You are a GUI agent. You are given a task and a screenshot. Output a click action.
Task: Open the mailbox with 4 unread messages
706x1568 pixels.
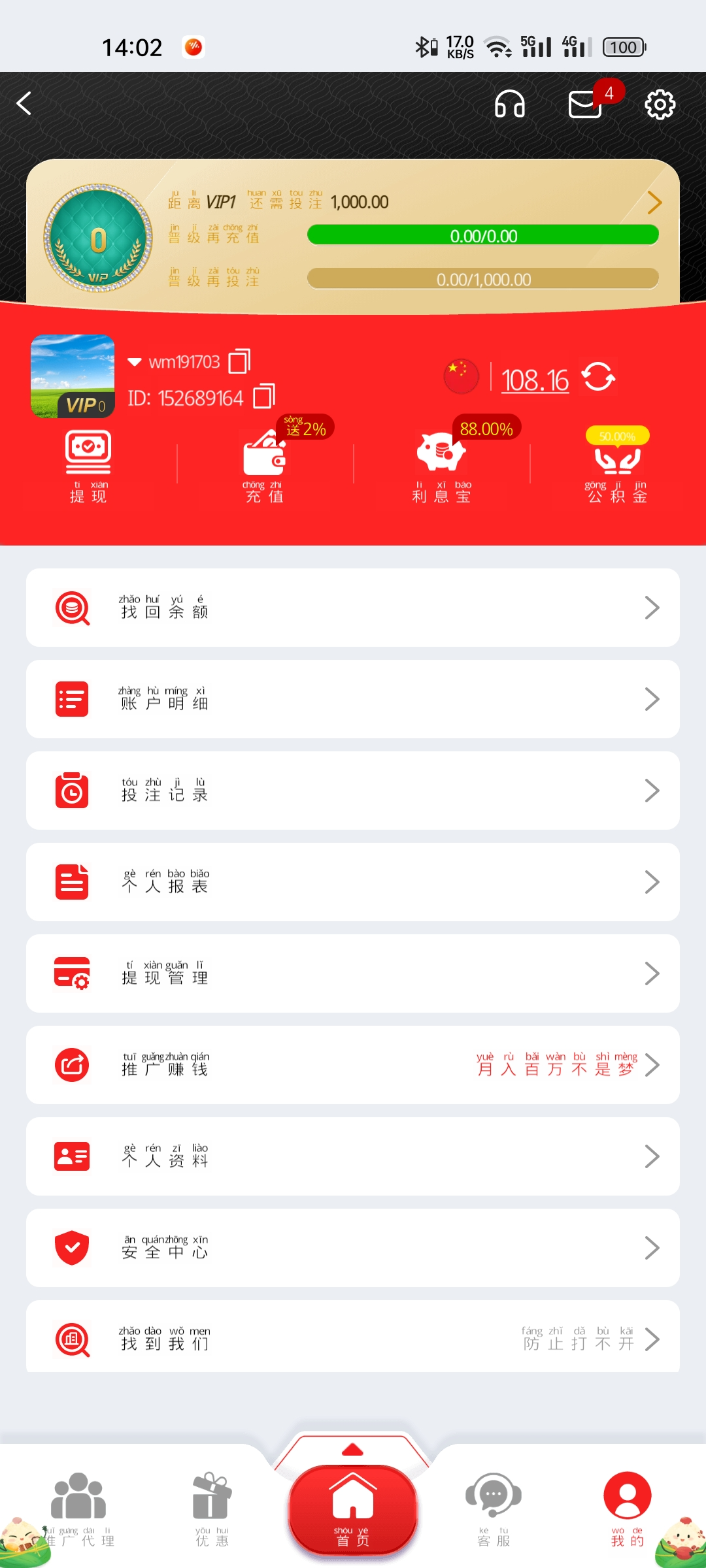(x=585, y=105)
